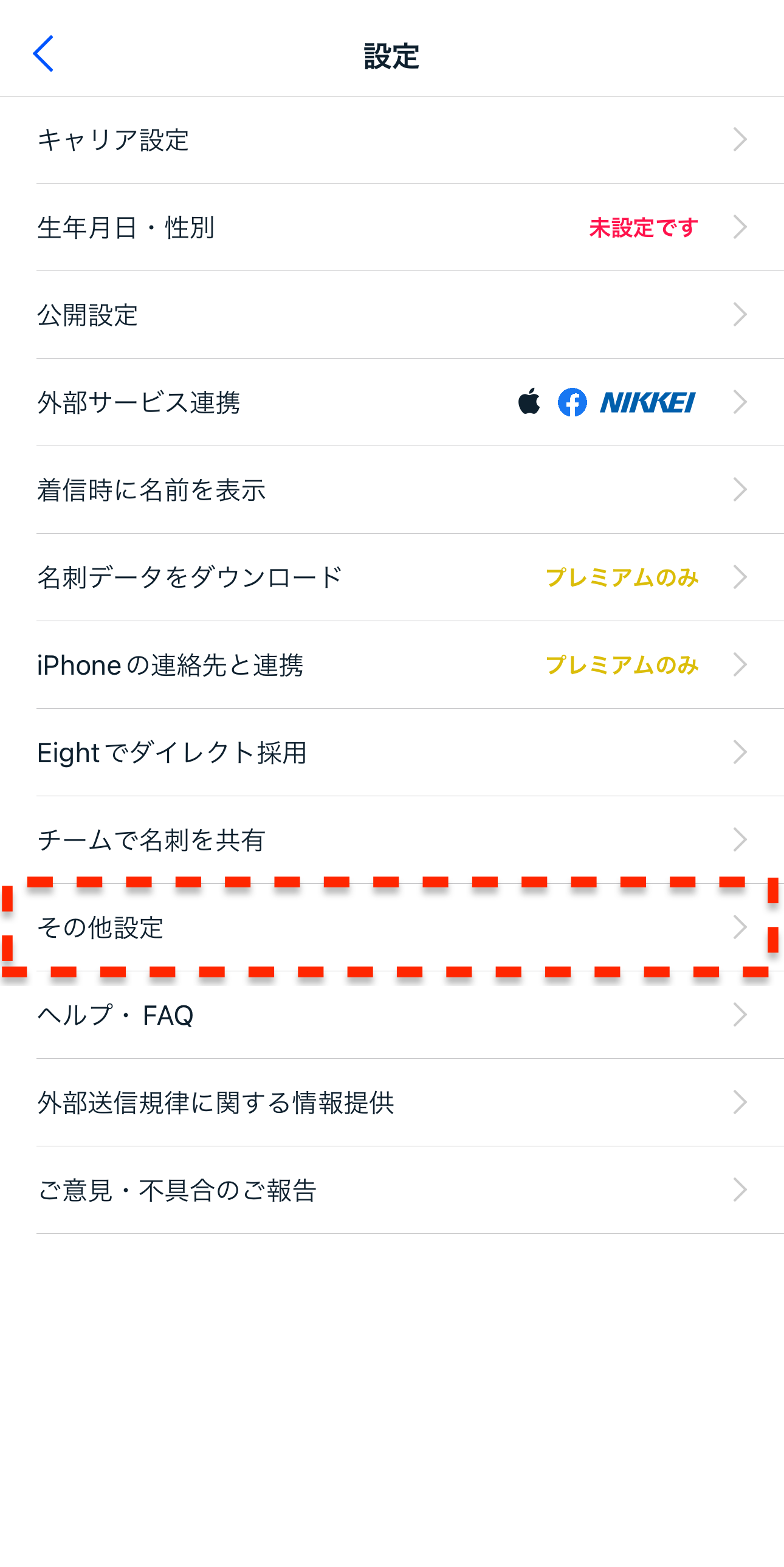View 外部送信規律に関する情報提供
Screen dimensions: 784x1567
pos(391,1103)
